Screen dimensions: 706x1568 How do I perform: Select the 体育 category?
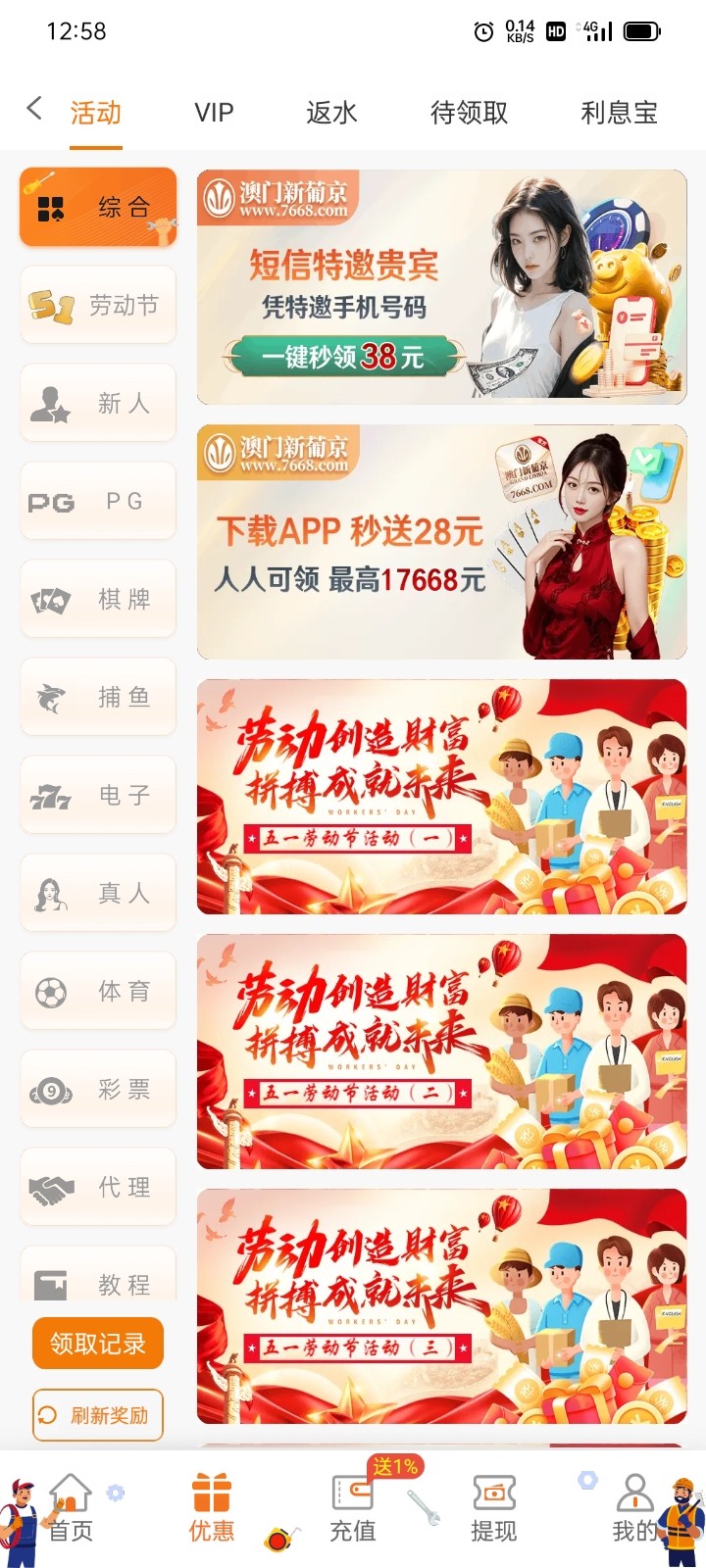[x=98, y=991]
